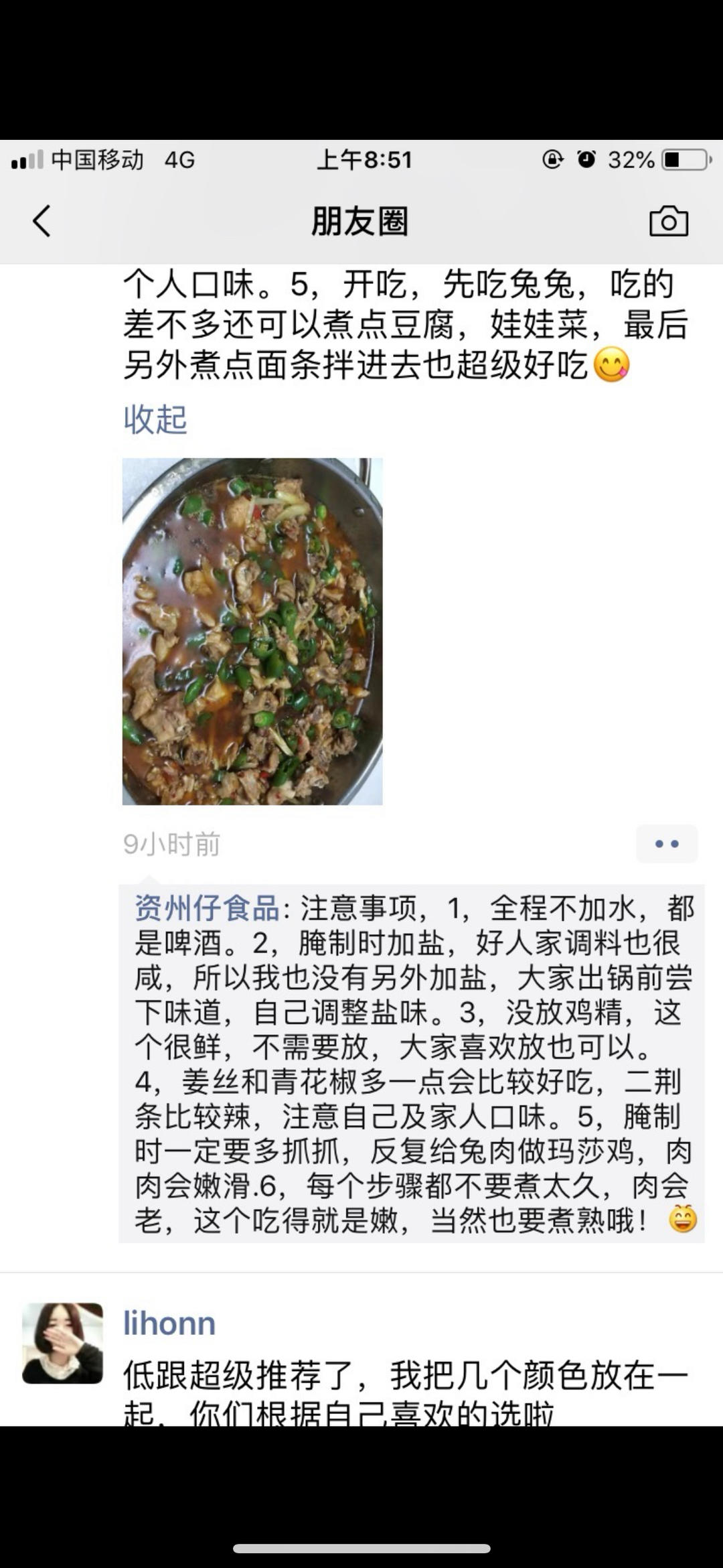
Task: Collapse the post text using 收起
Action: point(156,420)
